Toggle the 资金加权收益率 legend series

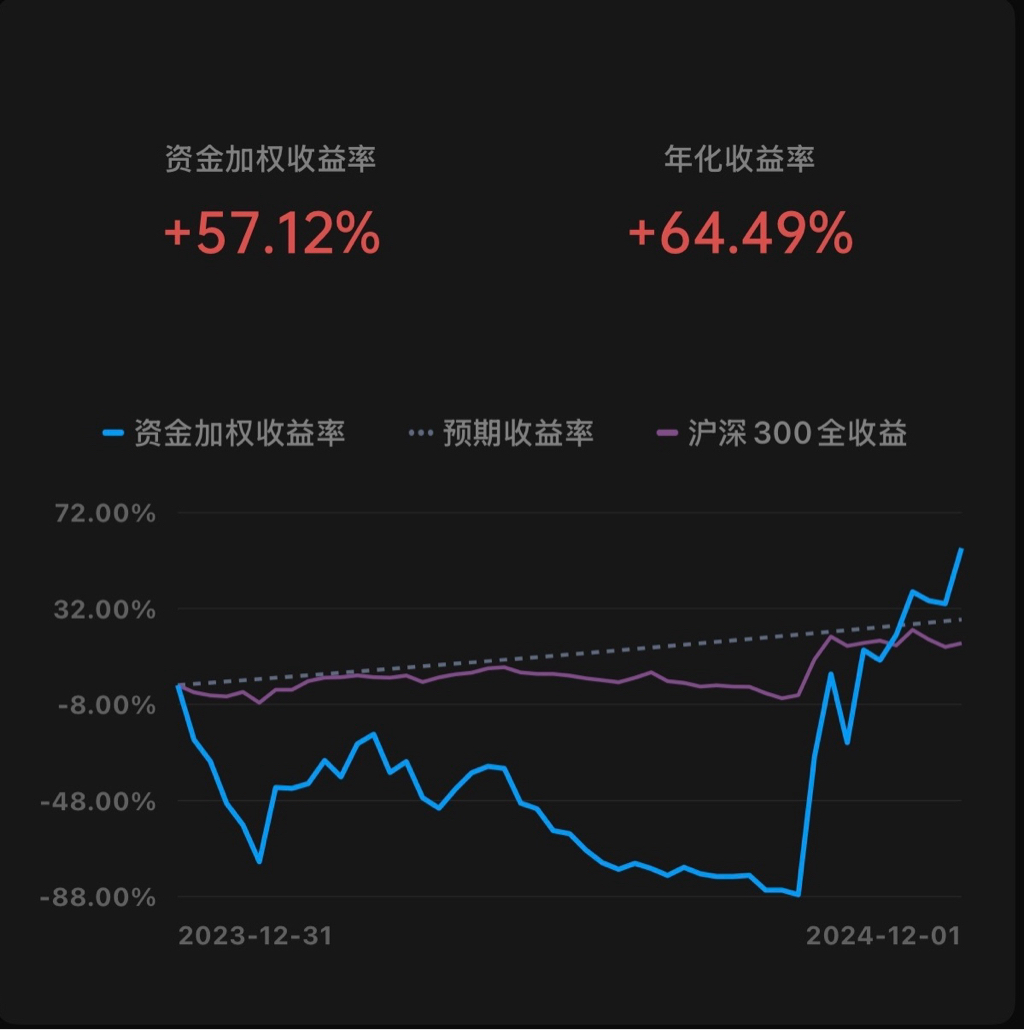226,434
